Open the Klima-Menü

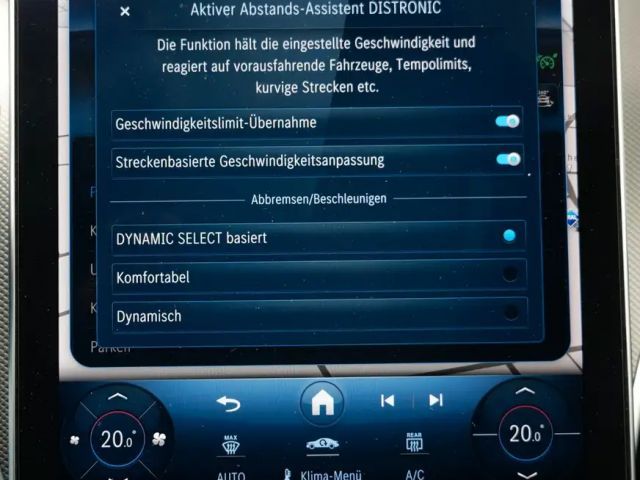tap(322, 474)
